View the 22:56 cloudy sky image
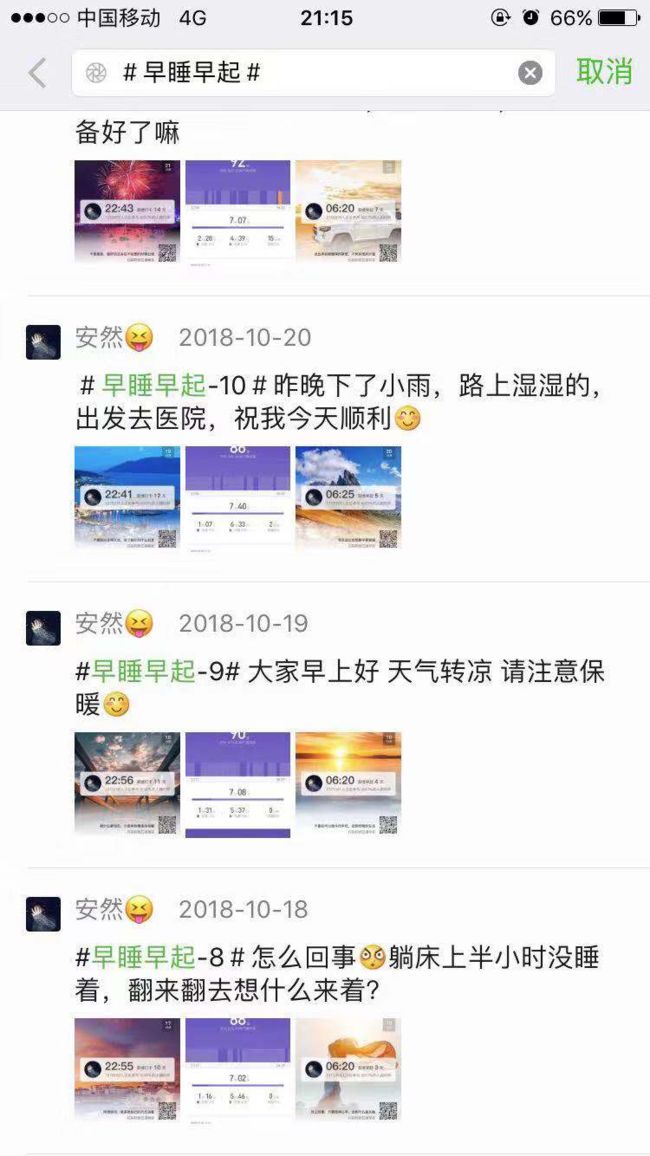 127,784
